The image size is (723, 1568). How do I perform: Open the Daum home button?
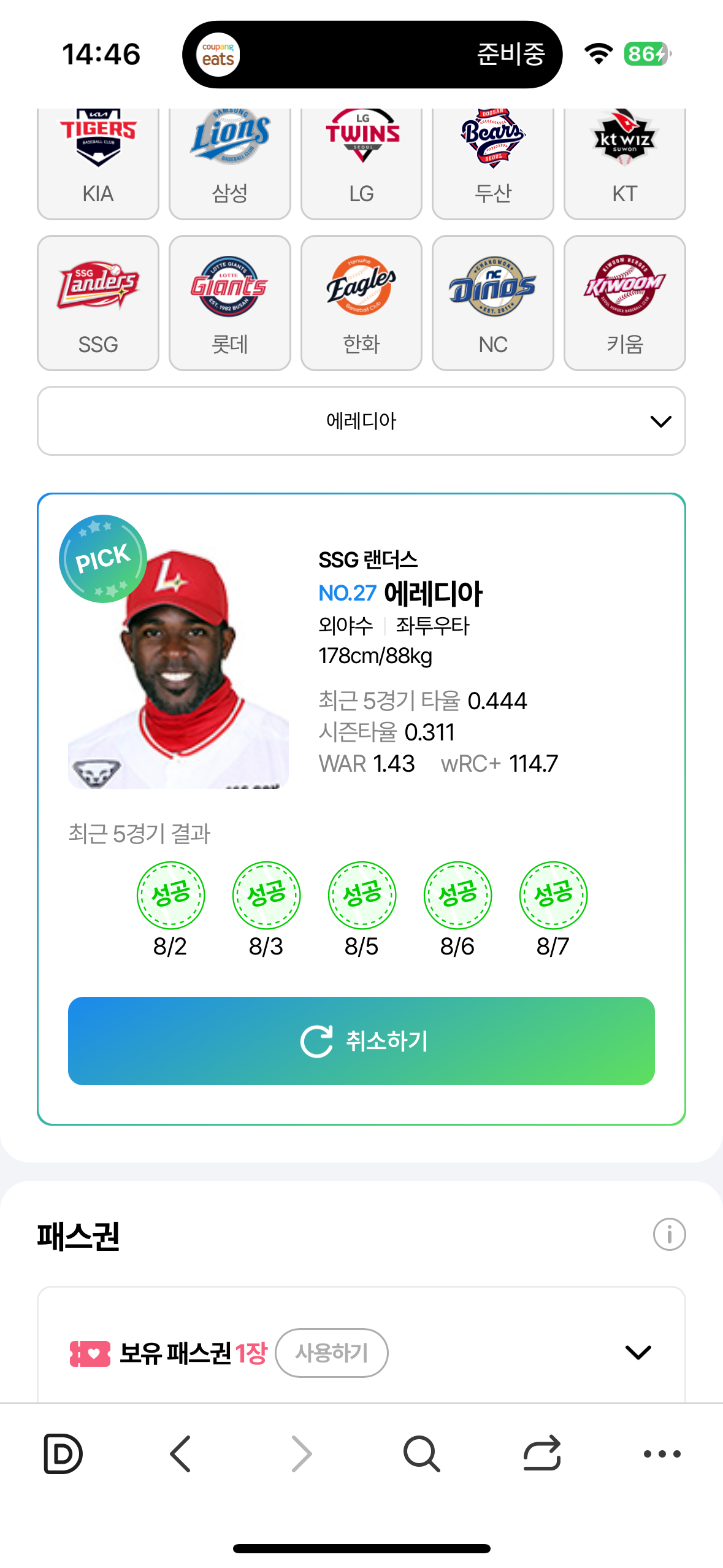[x=63, y=1453]
